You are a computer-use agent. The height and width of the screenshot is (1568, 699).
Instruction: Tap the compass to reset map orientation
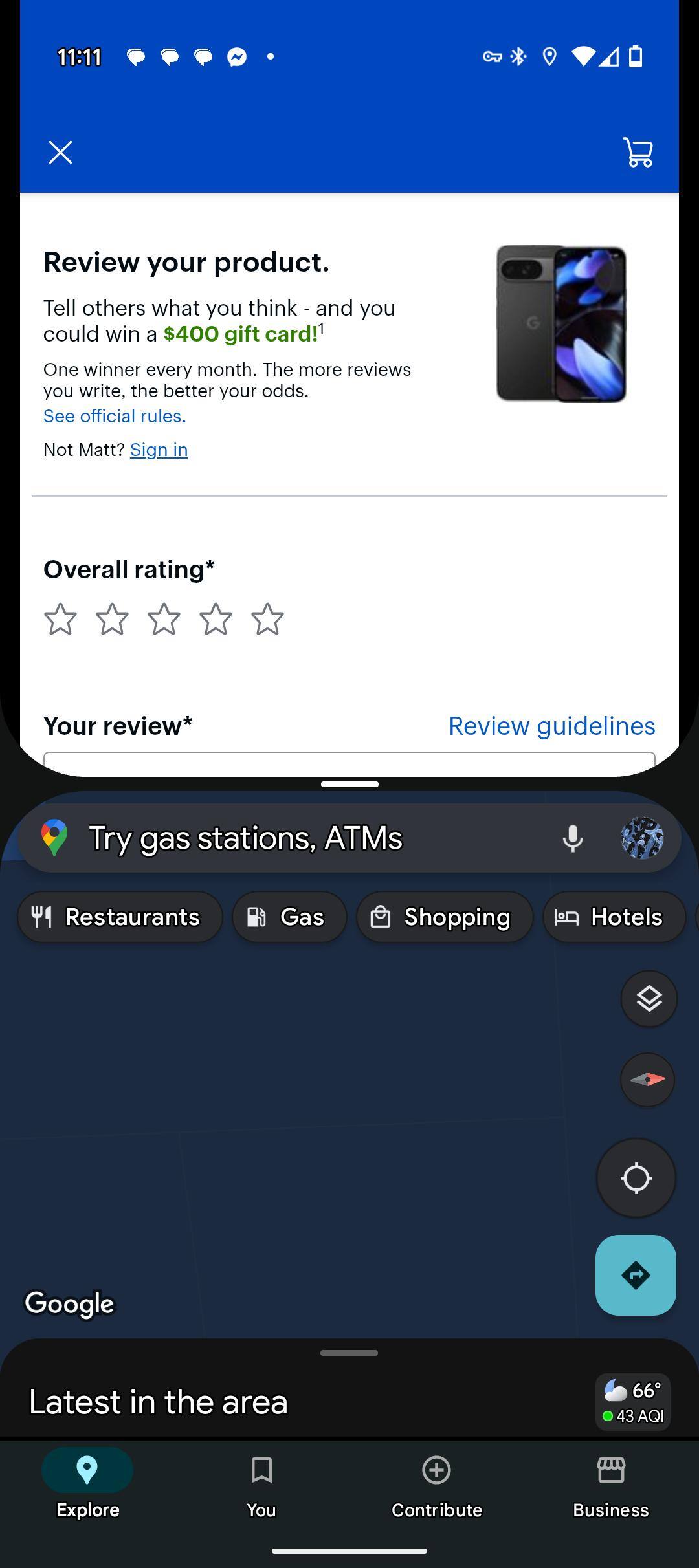tap(647, 1080)
